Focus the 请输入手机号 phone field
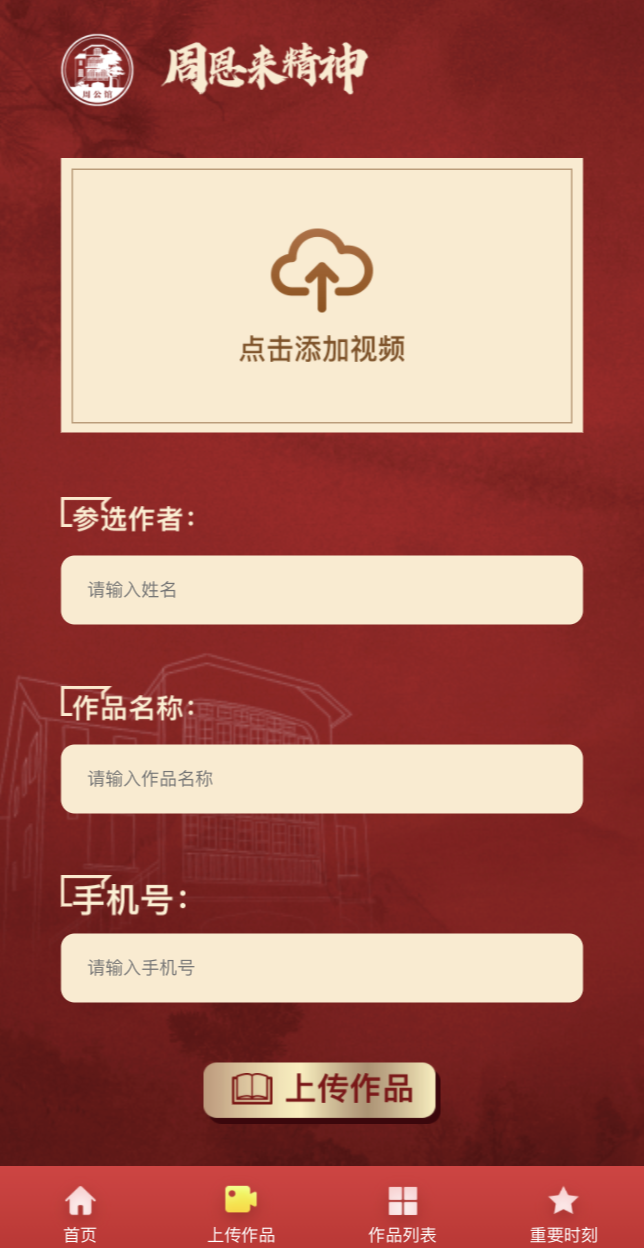 322,968
